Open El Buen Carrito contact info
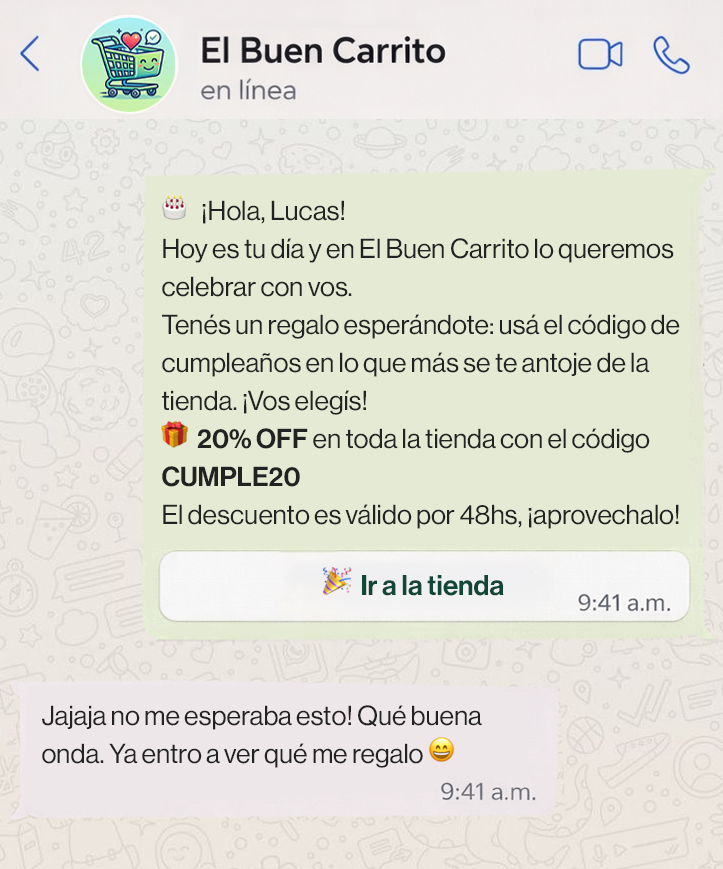Screen dimensions: 723x869 tap(322, 52)
